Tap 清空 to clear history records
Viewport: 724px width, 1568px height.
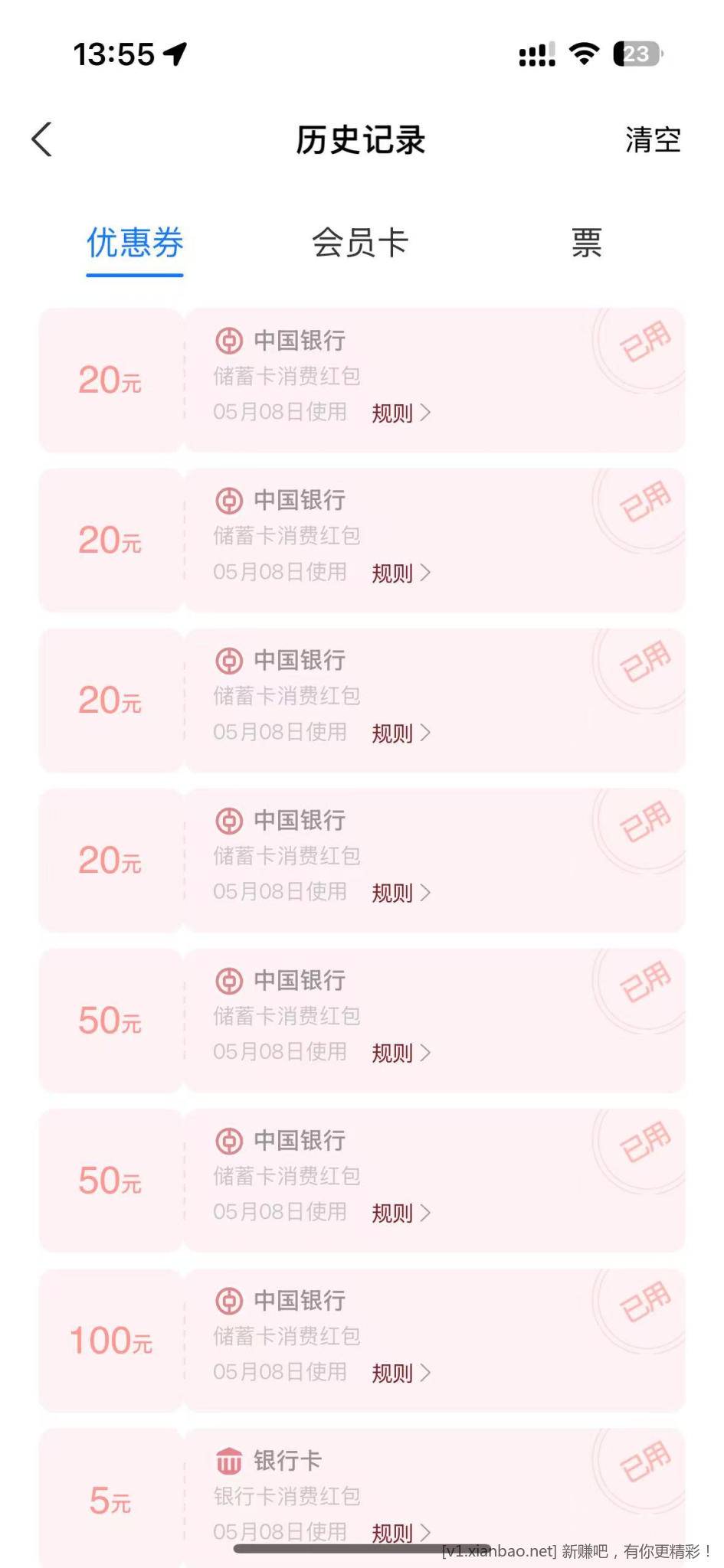coord(653,139)
